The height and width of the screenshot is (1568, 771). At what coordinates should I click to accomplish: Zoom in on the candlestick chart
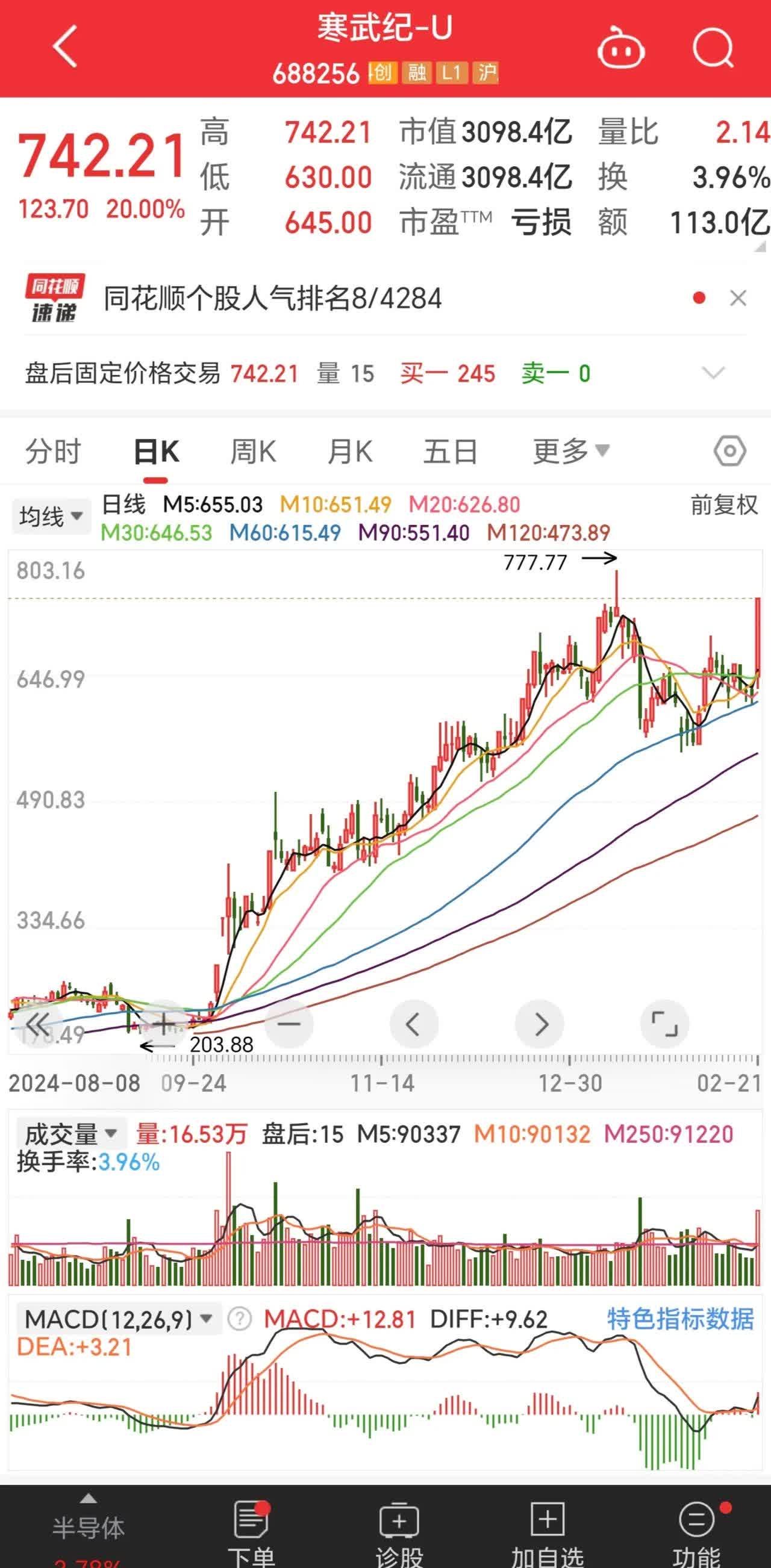163,1024
